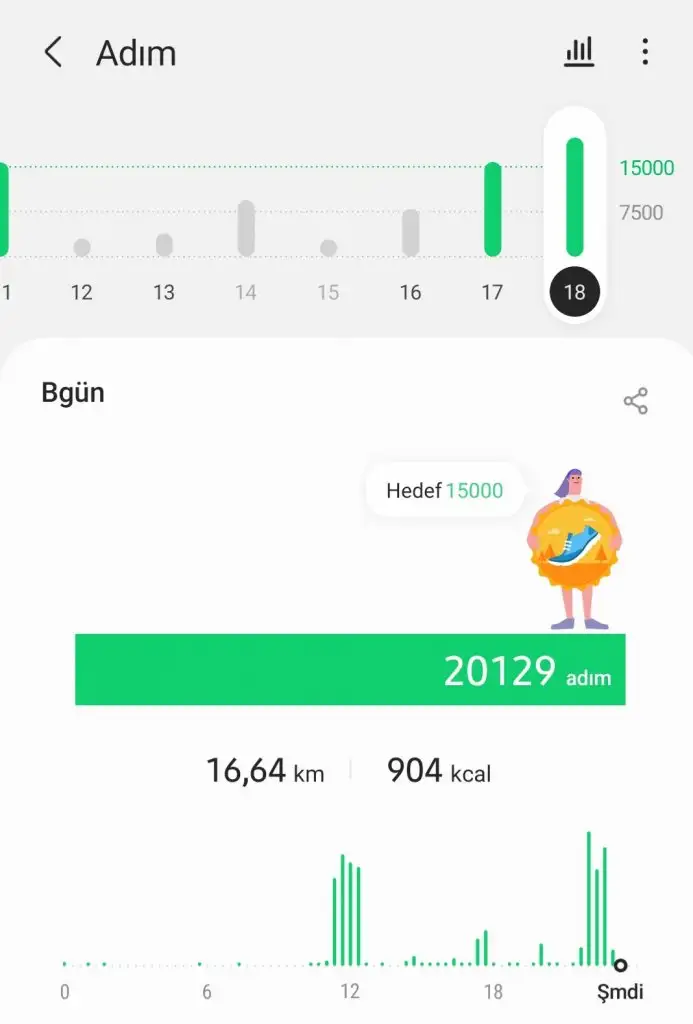Image resolution: width=693 pixels, height=1024 pixels.
Task: Open the three-dot overflow menu
Action: pos(645,52)
